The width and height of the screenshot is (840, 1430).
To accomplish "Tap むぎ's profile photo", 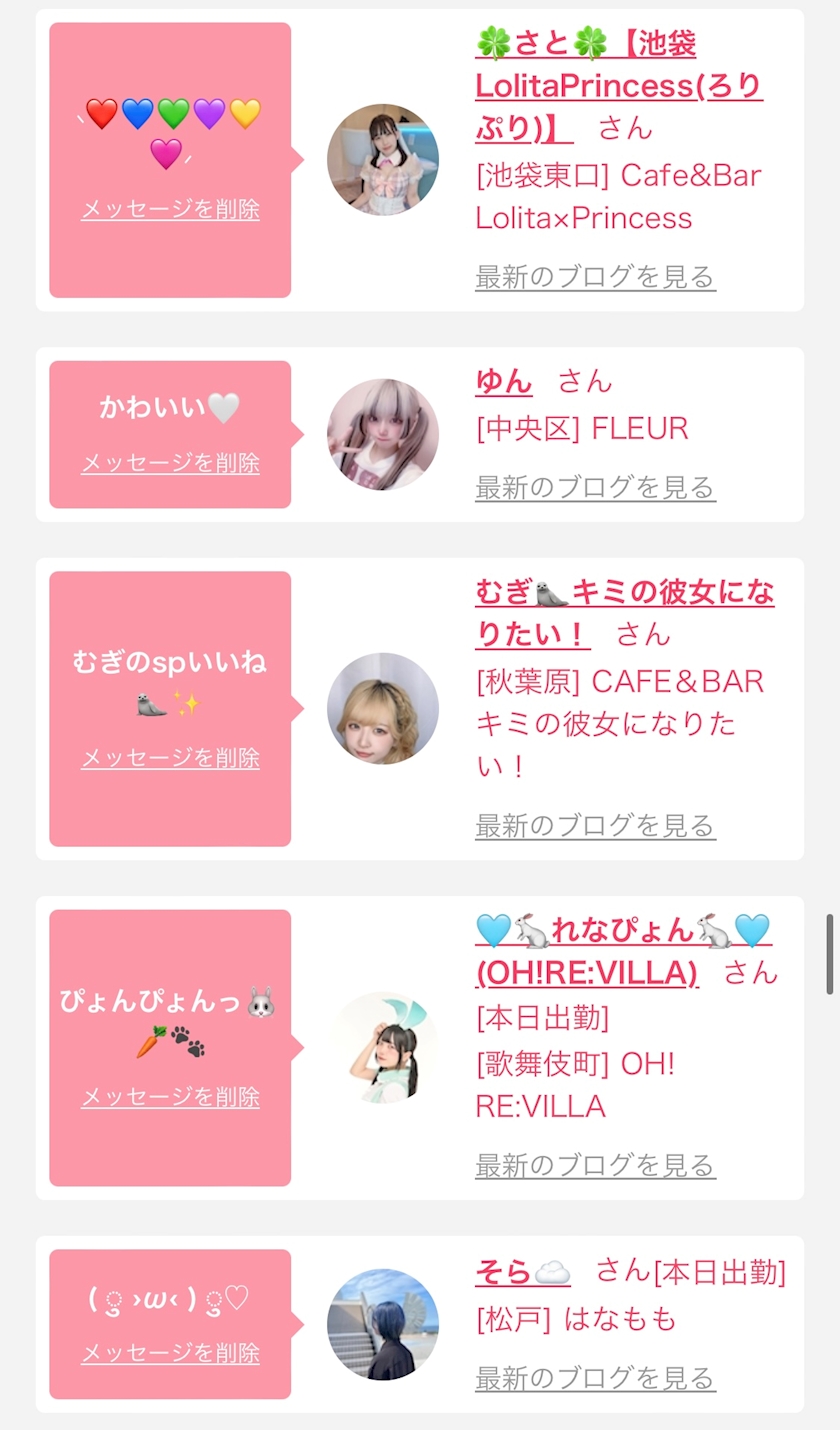I will tap(383, 708).
